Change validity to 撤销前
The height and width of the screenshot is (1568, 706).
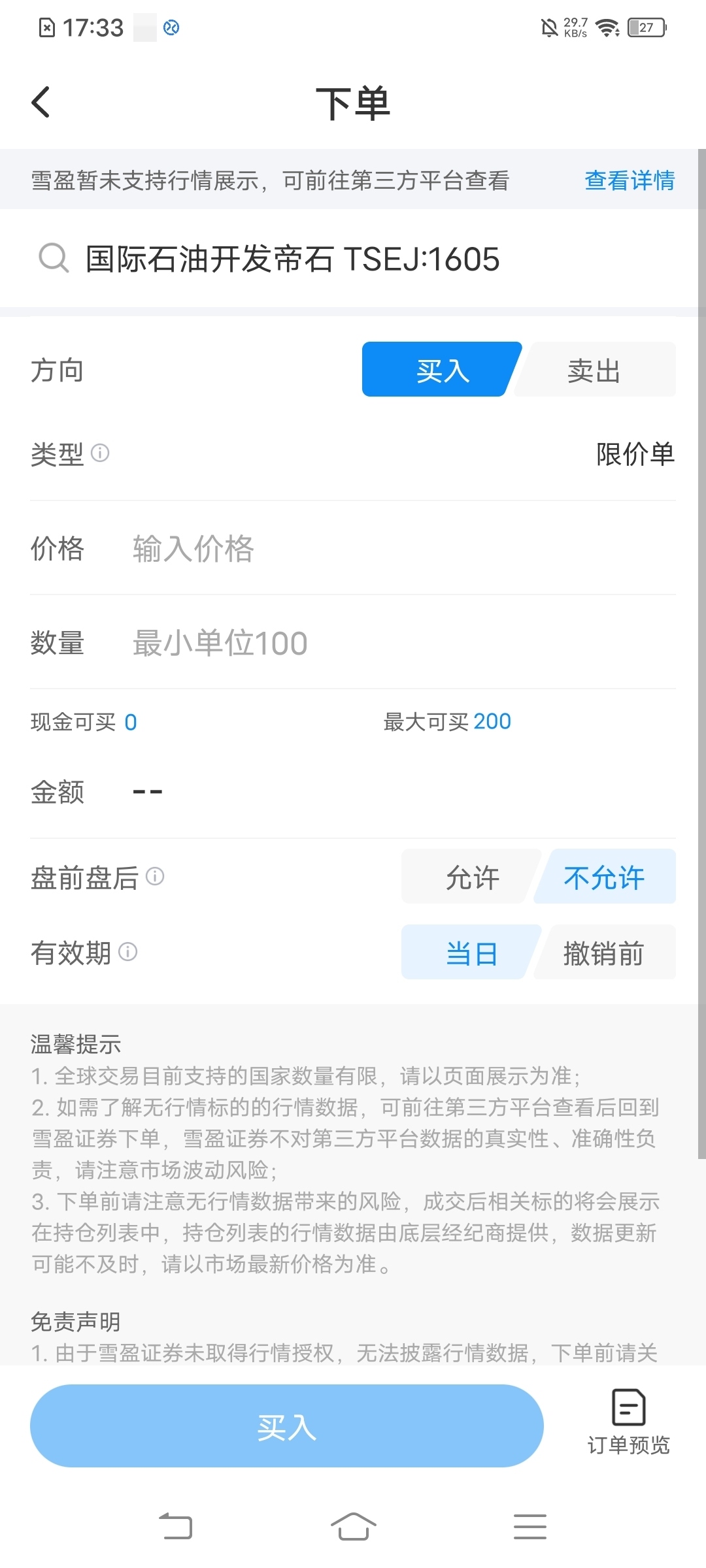point(602,953)
